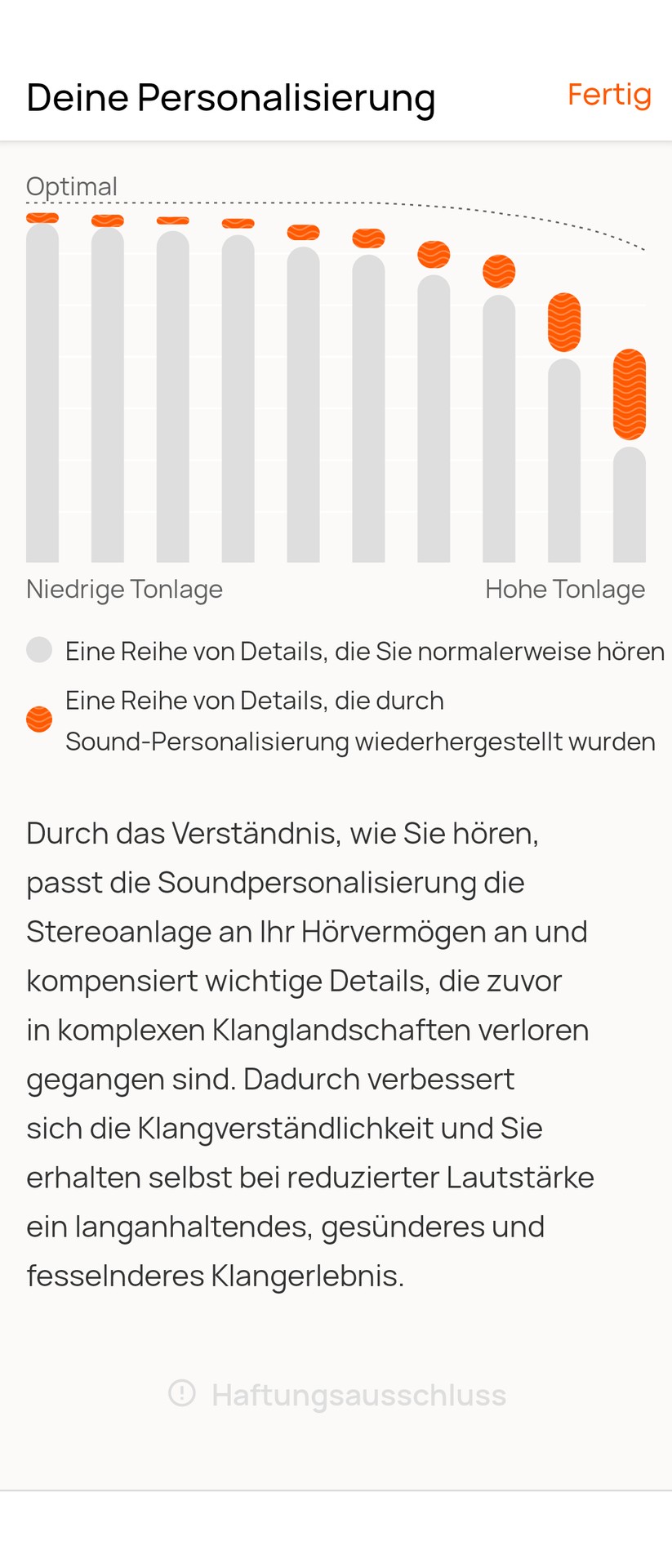This screenshot has width=672, height=1568.
Task: Select the legend text about normally heard details
Action: click(x=365, y=650)
